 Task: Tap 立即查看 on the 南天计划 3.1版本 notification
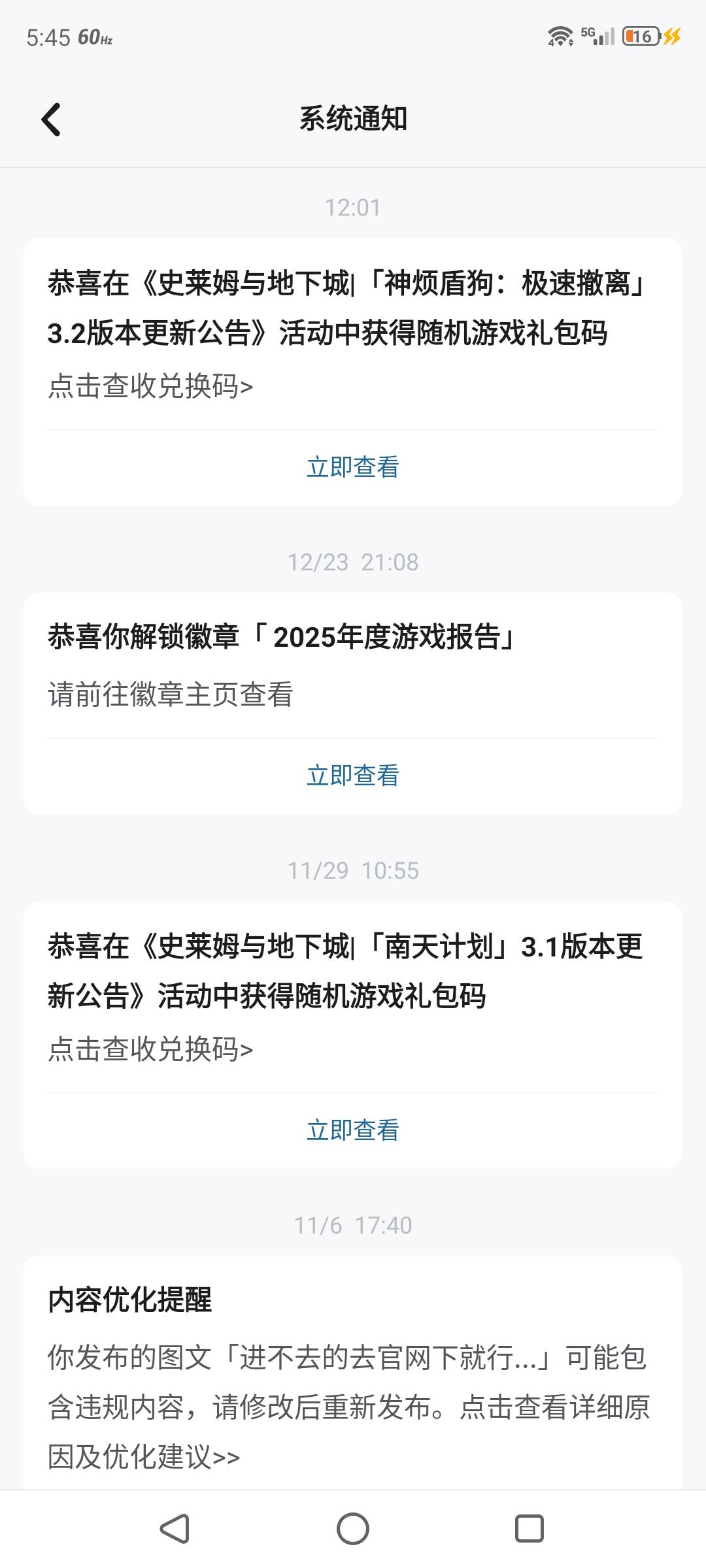click(x=353, y=1131)
